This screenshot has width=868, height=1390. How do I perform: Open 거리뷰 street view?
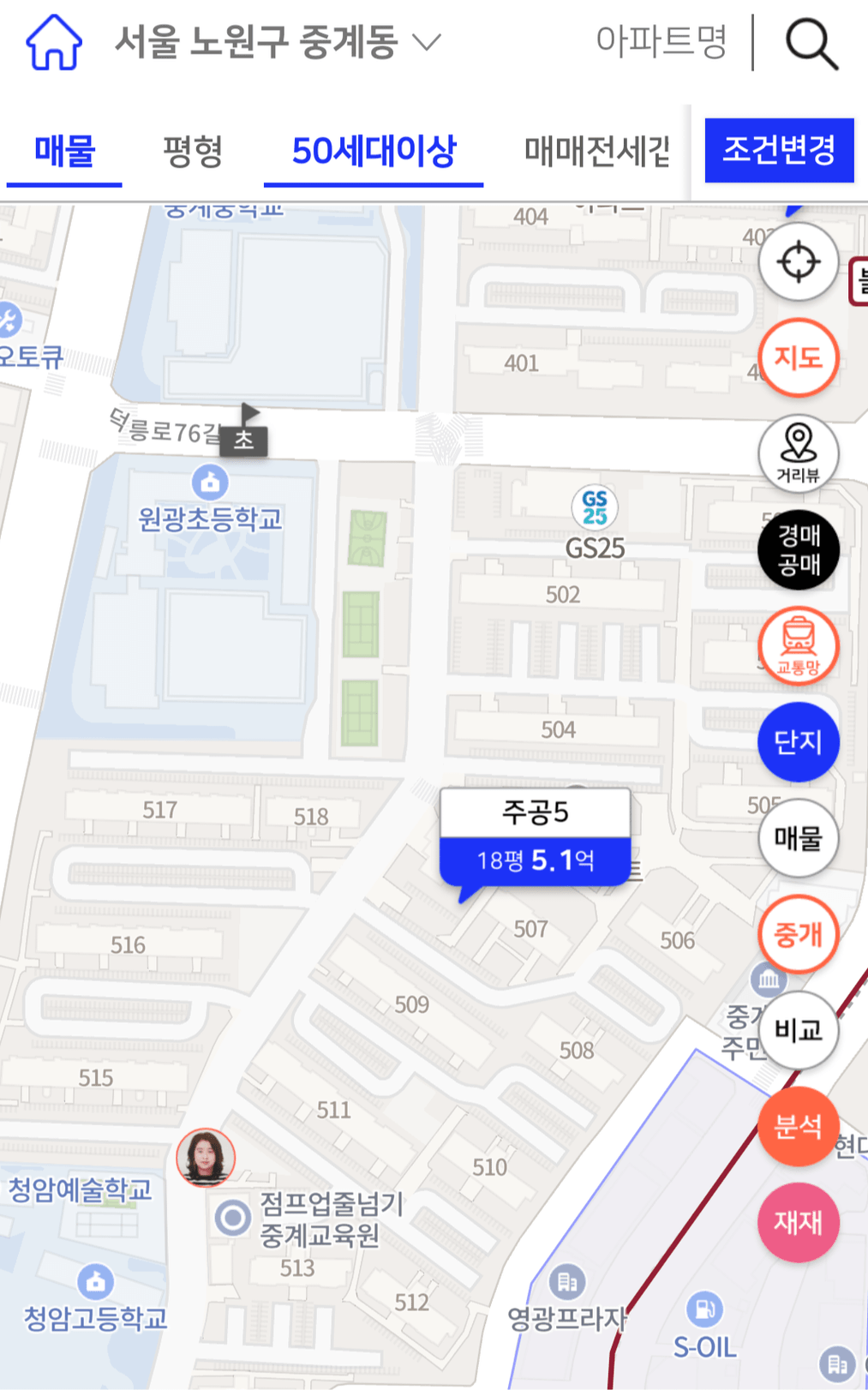(x=798, y=453)
